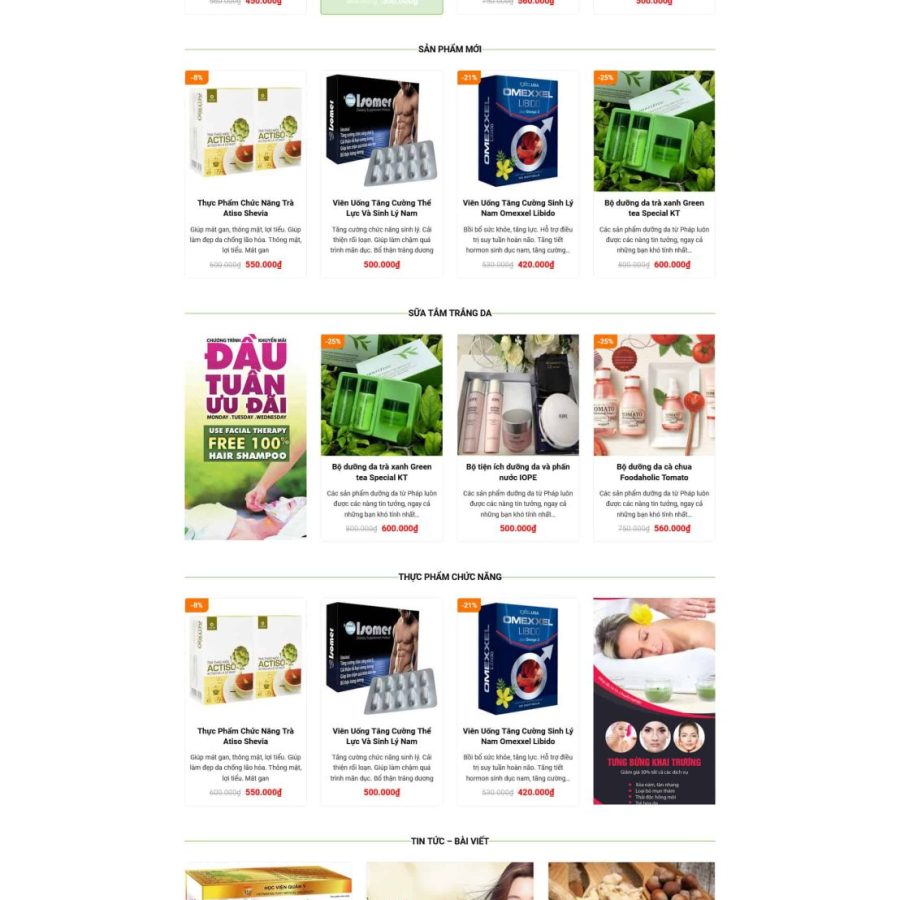The image size is (900, 900).
Task: View Bộ tiện ích dưỡng da IOPE product
Action: coord(517,471)
